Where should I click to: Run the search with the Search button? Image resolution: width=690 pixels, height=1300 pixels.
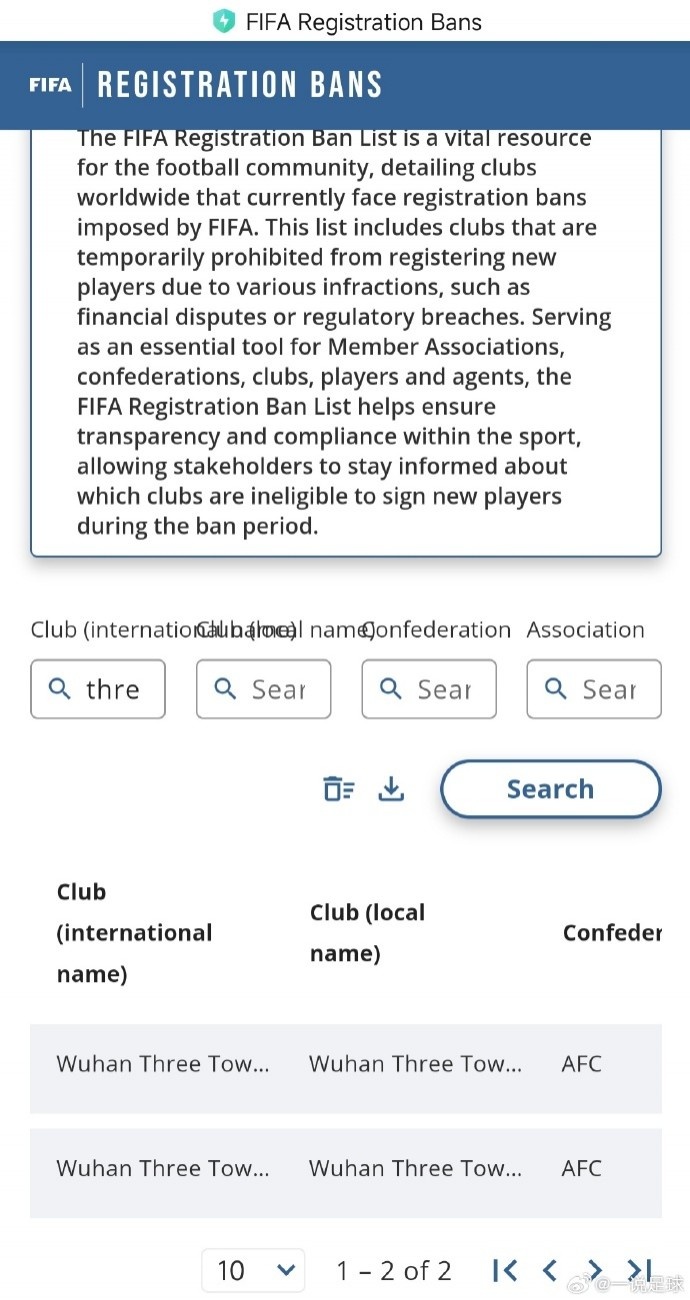pyautogui.click(x=550, y=789)
